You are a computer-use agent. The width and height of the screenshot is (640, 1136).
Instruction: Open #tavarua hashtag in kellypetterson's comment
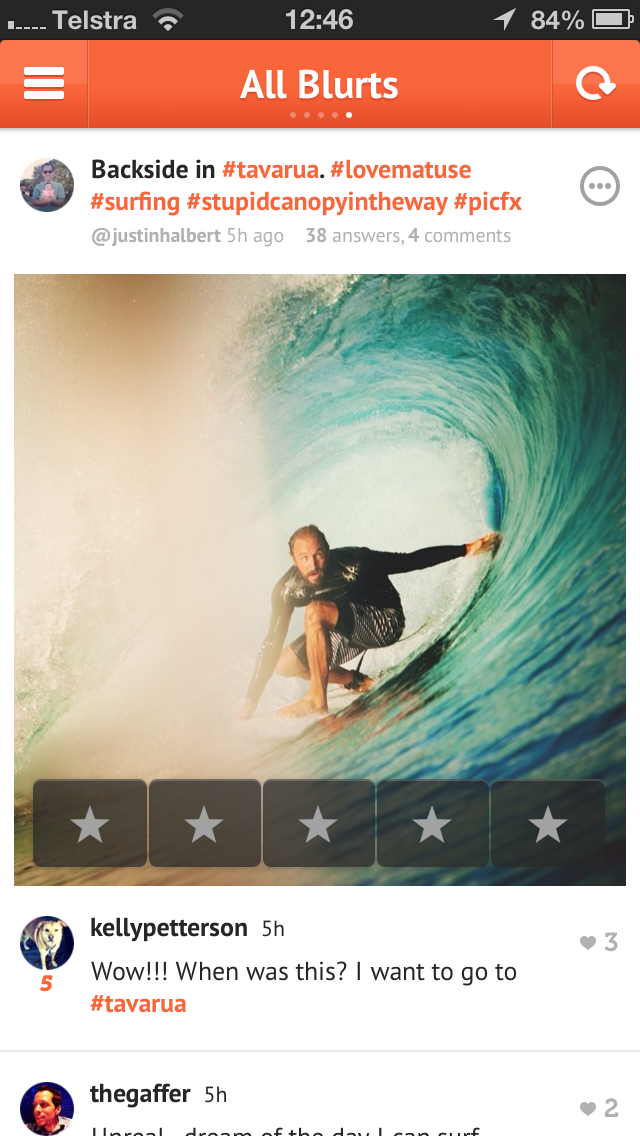tap(138, 1004)
